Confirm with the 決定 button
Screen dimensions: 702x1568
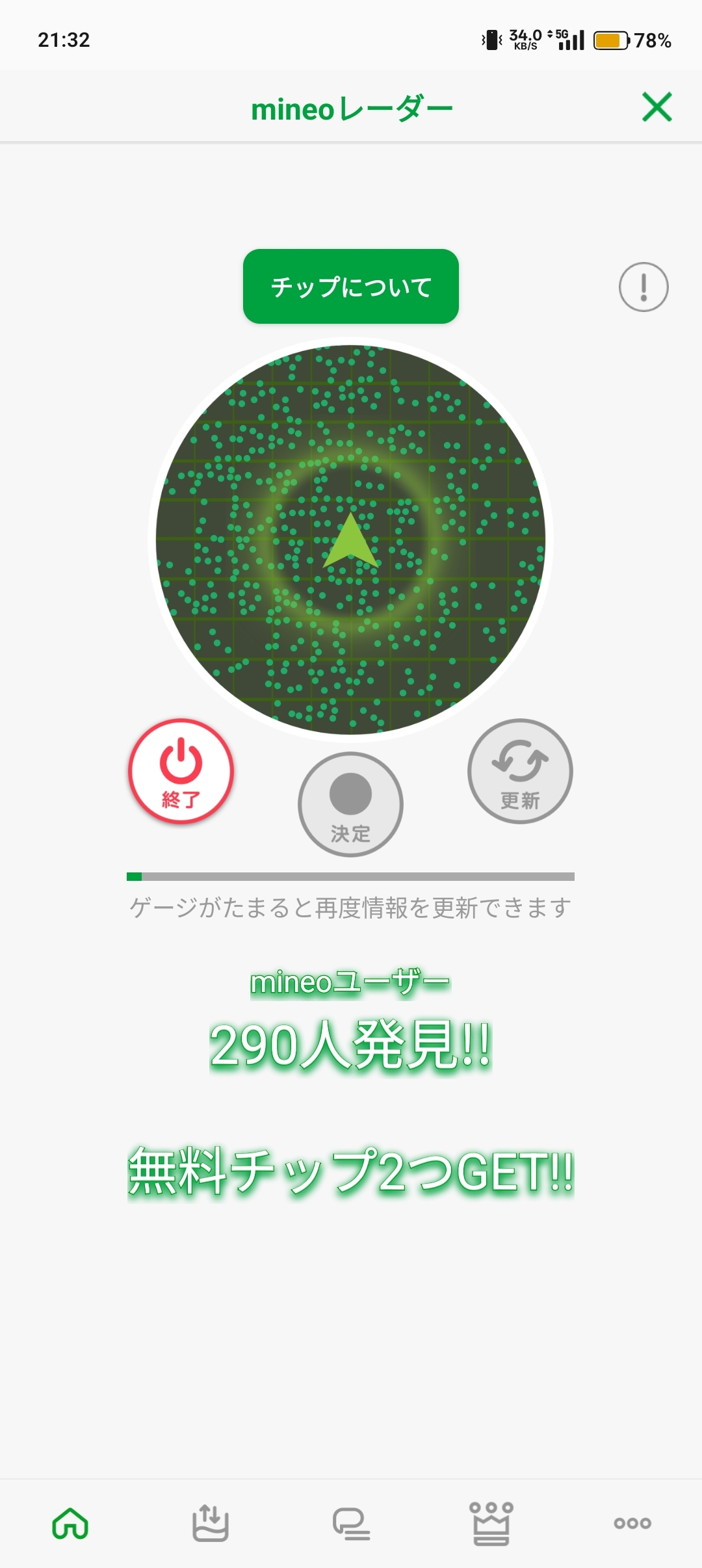click(x=350, y=805)
